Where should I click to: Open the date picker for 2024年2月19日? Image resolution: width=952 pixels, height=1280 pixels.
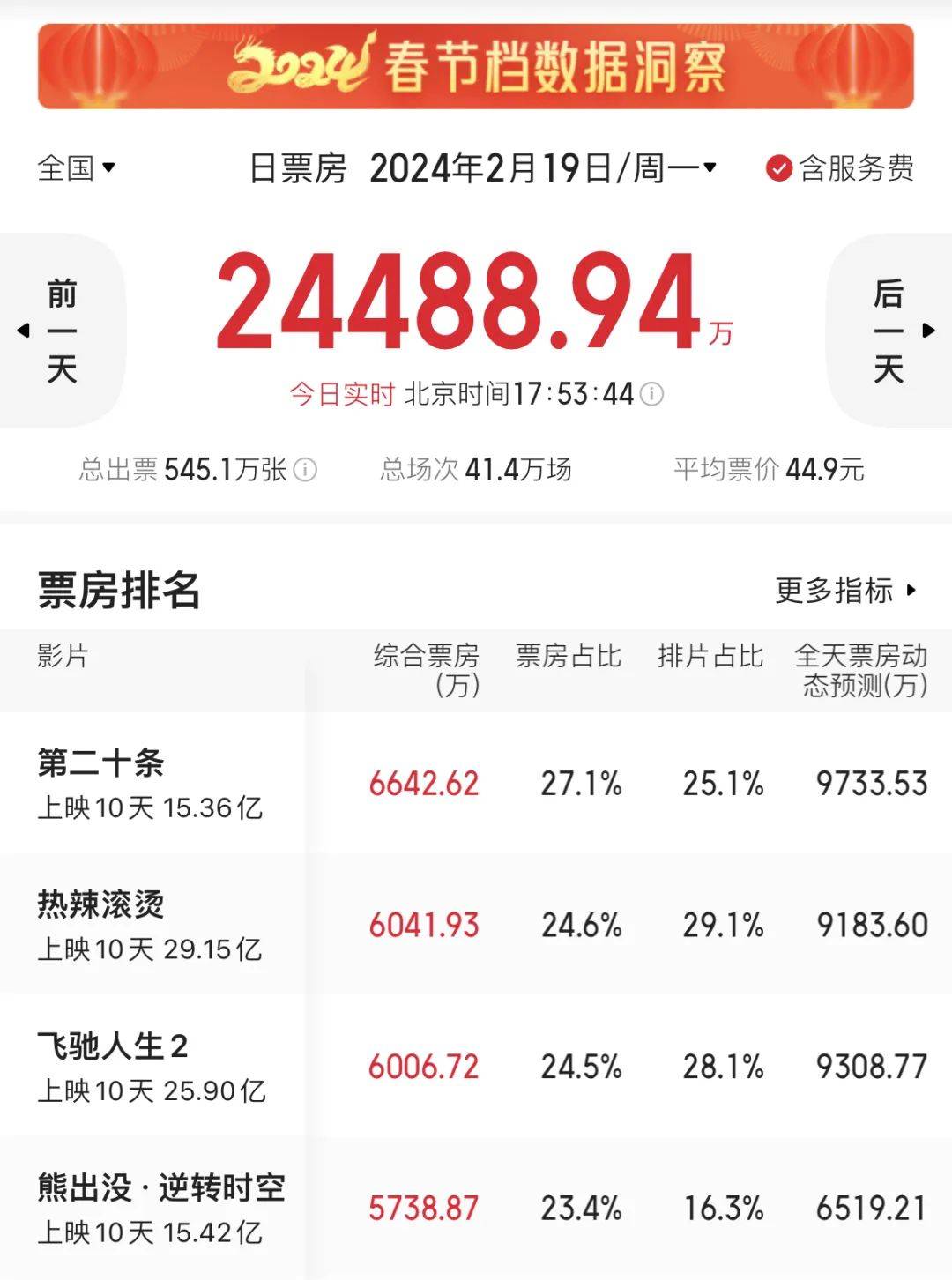tap(542, 167)
